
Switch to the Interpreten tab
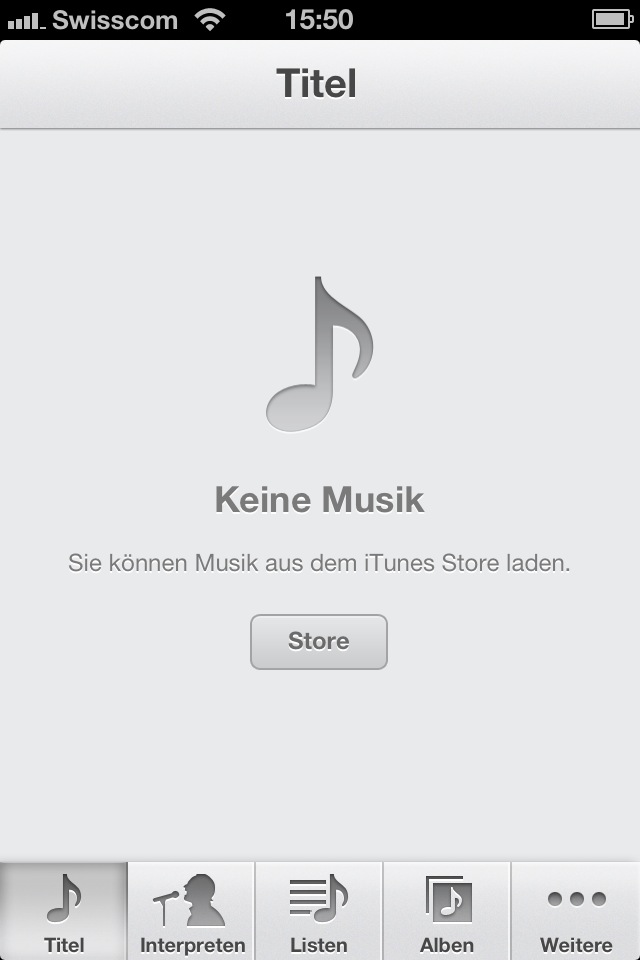click(x=192, y=911)
